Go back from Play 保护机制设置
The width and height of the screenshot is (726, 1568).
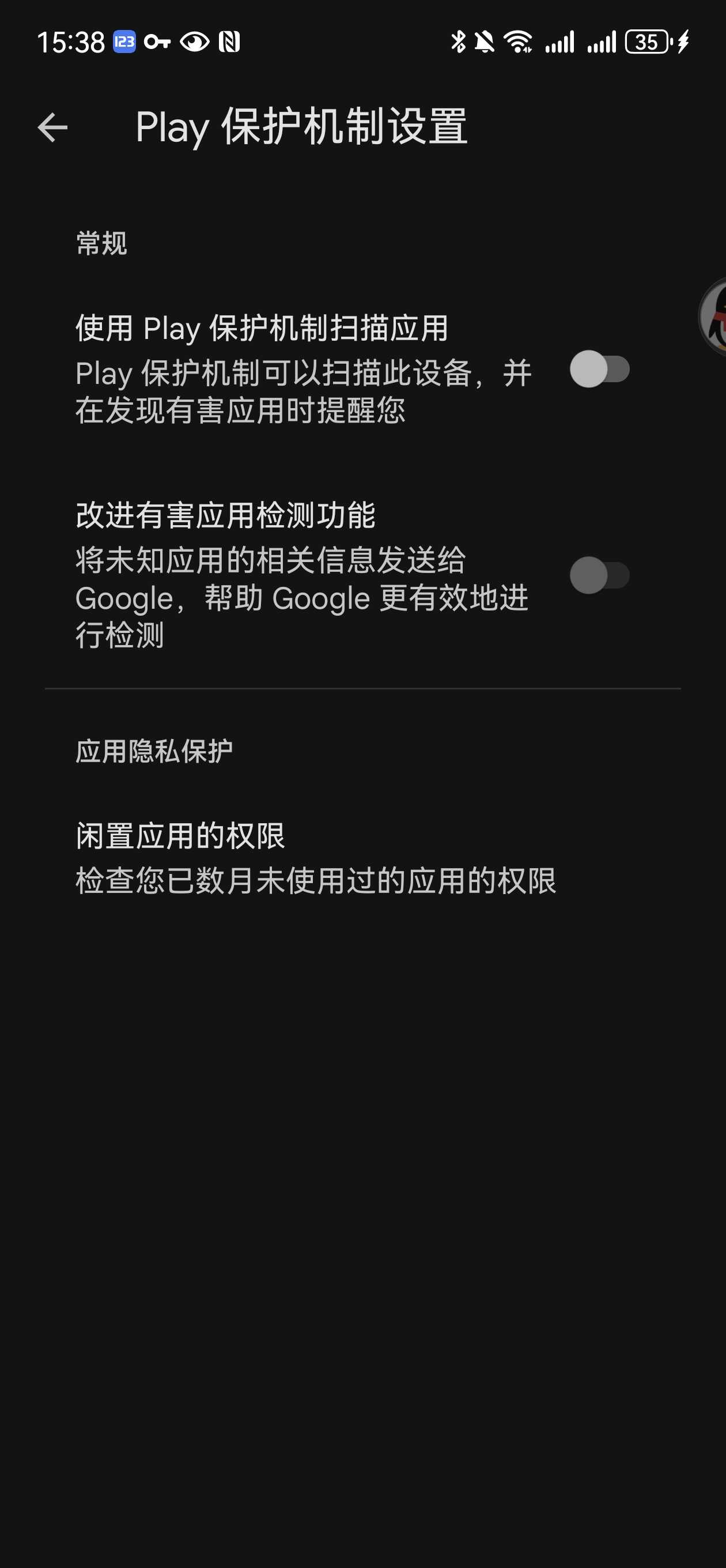click(x=52, y=128)
